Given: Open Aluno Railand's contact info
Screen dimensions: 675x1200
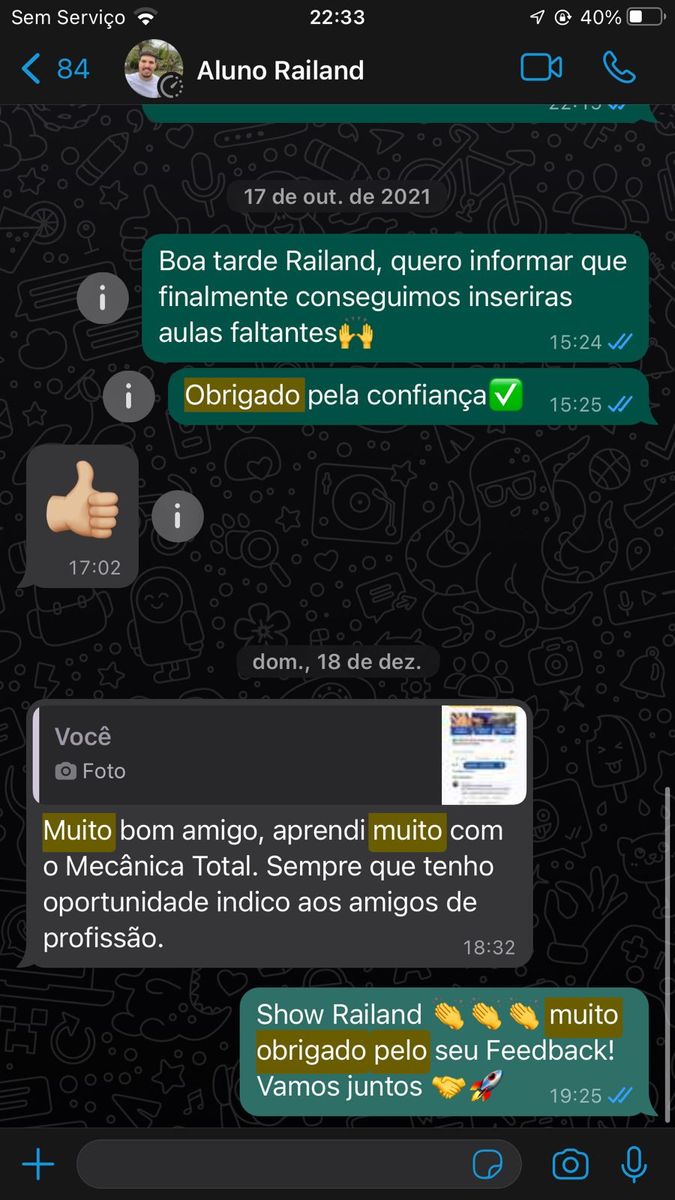Looking at the screenshot, I should point(280,70).
